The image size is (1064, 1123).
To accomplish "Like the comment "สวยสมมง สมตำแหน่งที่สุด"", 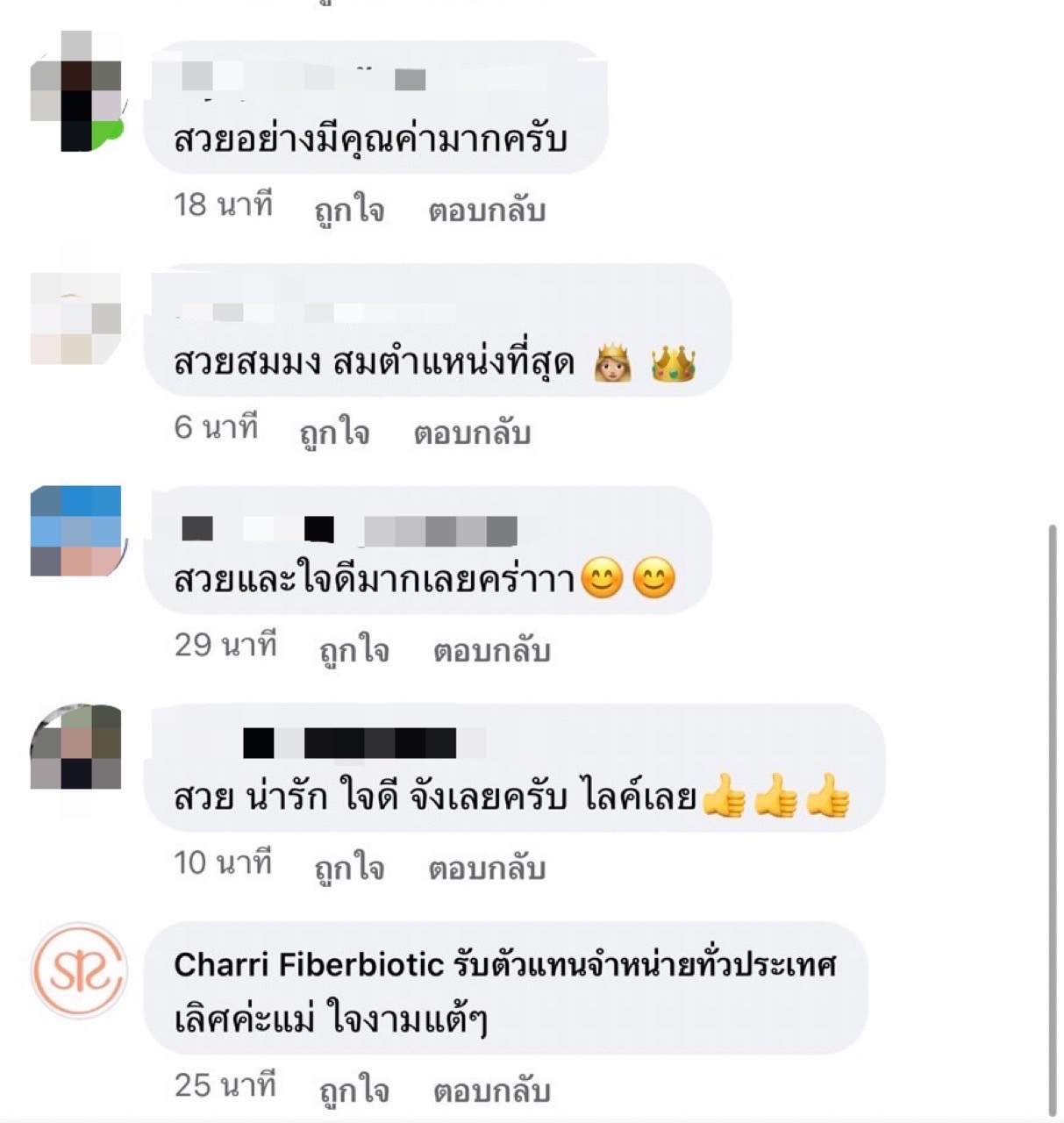I will click(334, 433).
